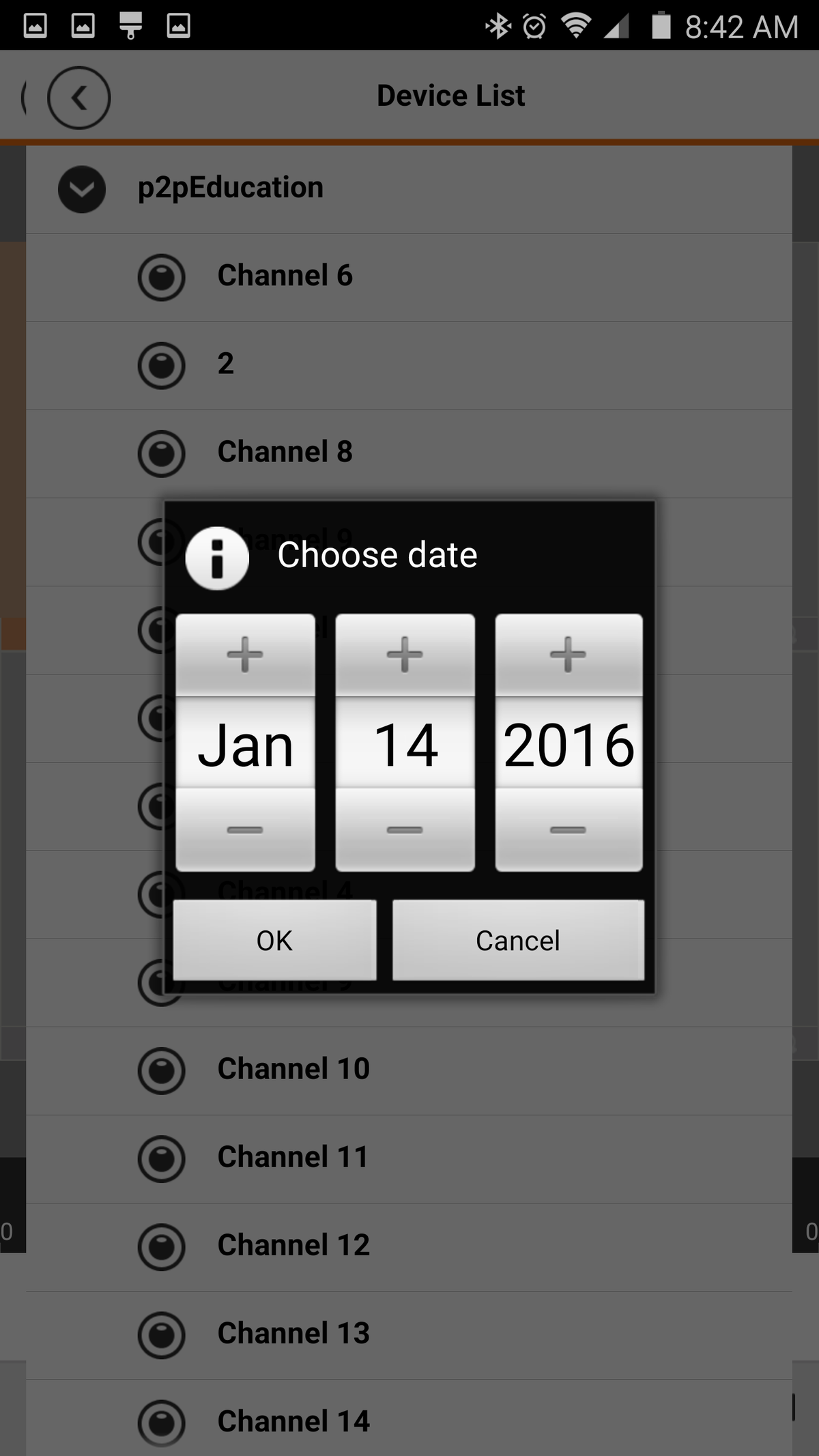Tap the 2016 year field
The height and width of the screenshot is (1456, 819).
click(x=568, y=744)
